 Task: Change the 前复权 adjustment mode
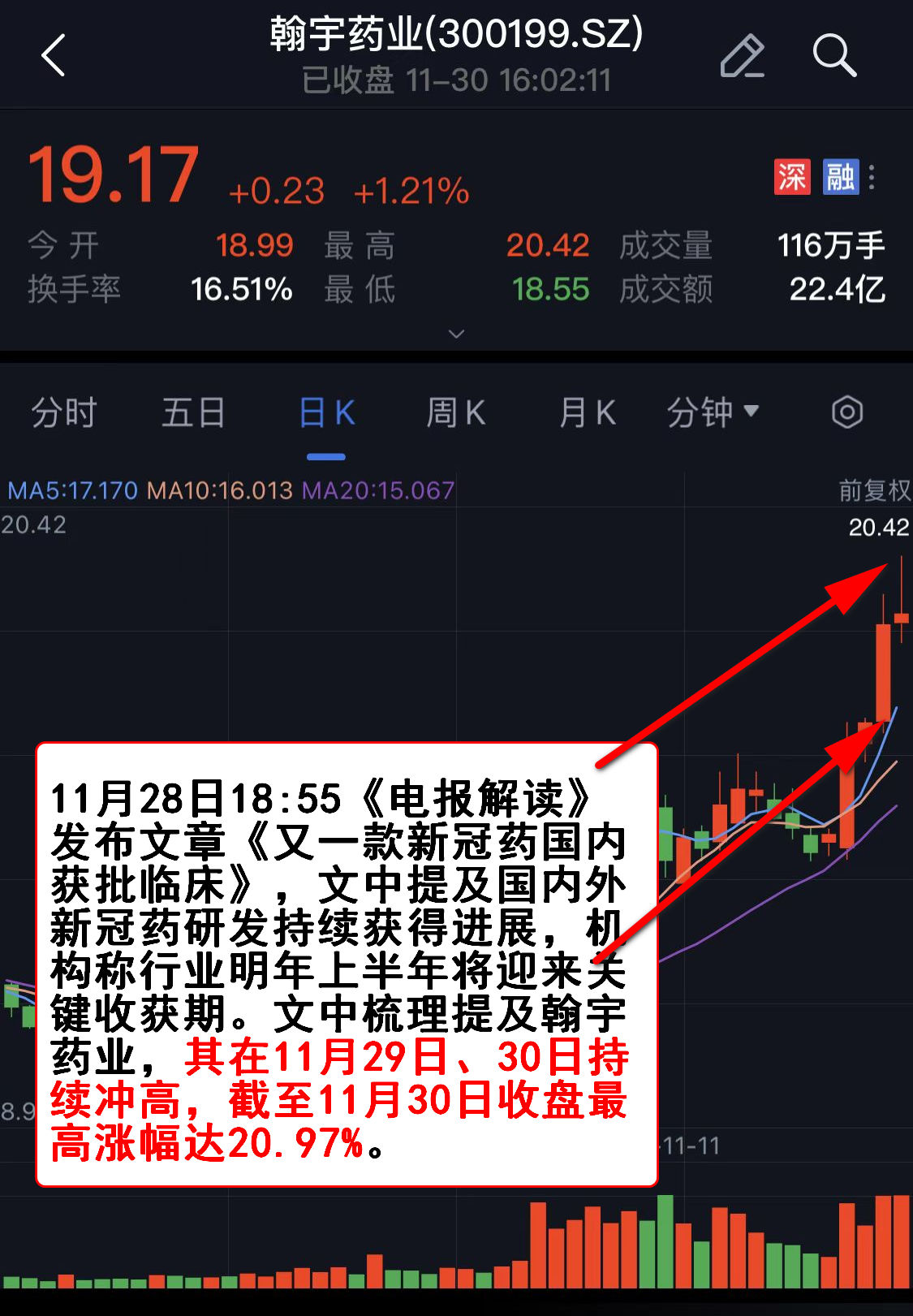click(874, 490)
